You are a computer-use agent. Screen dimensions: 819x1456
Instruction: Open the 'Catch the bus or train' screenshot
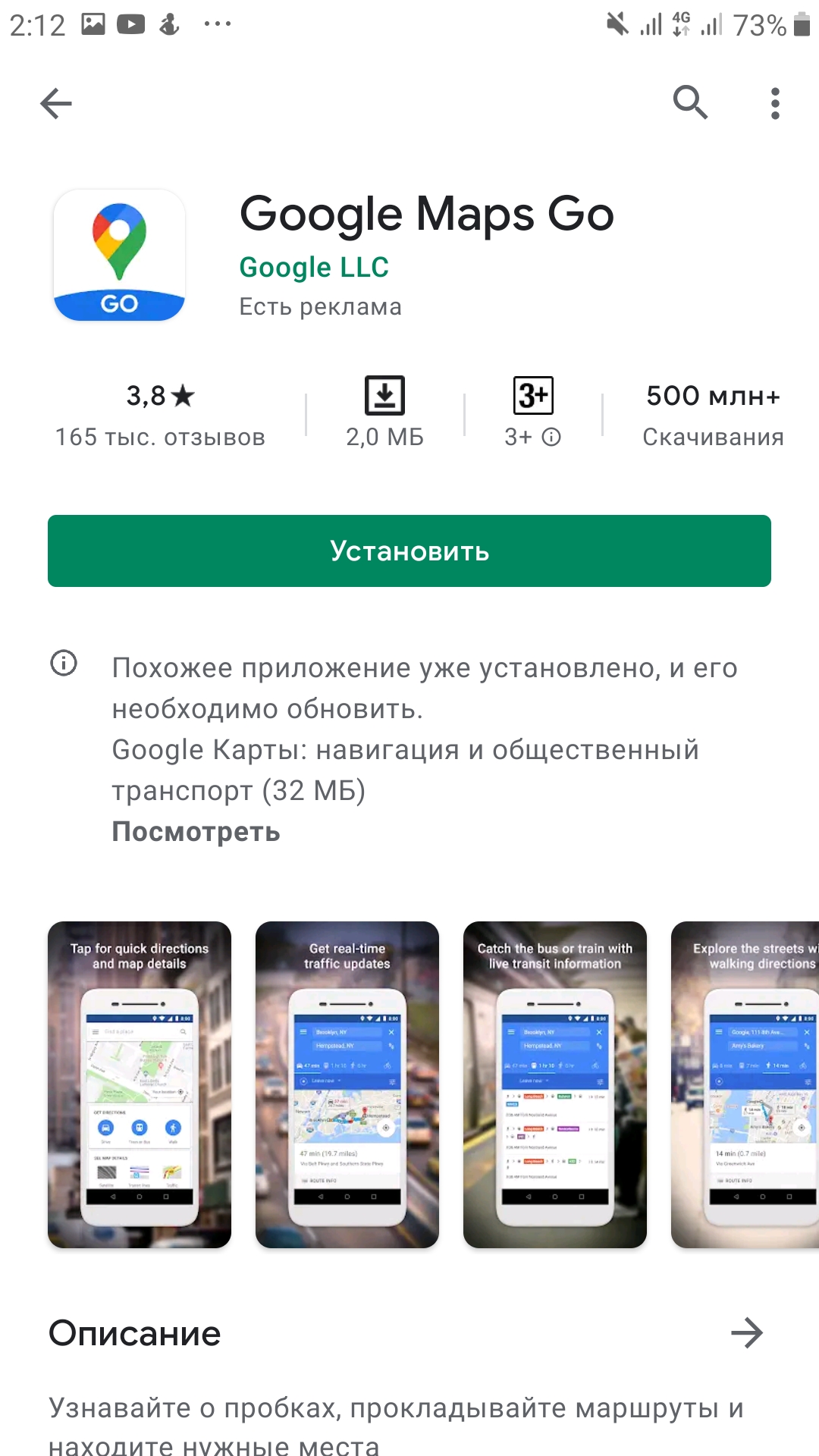[x=555, y=1084]
